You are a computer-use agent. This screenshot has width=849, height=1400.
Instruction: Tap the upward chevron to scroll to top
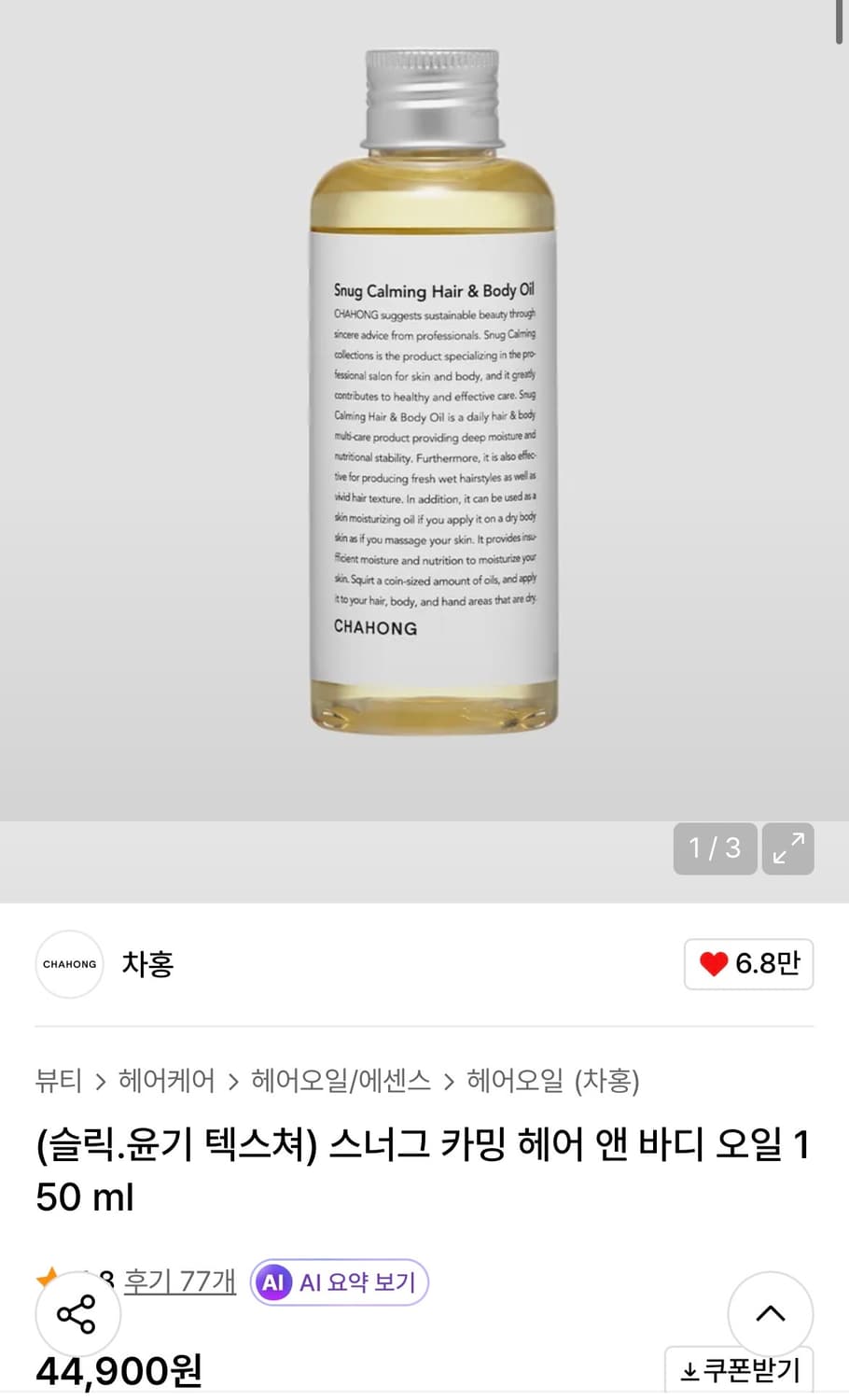point(771,1313)
